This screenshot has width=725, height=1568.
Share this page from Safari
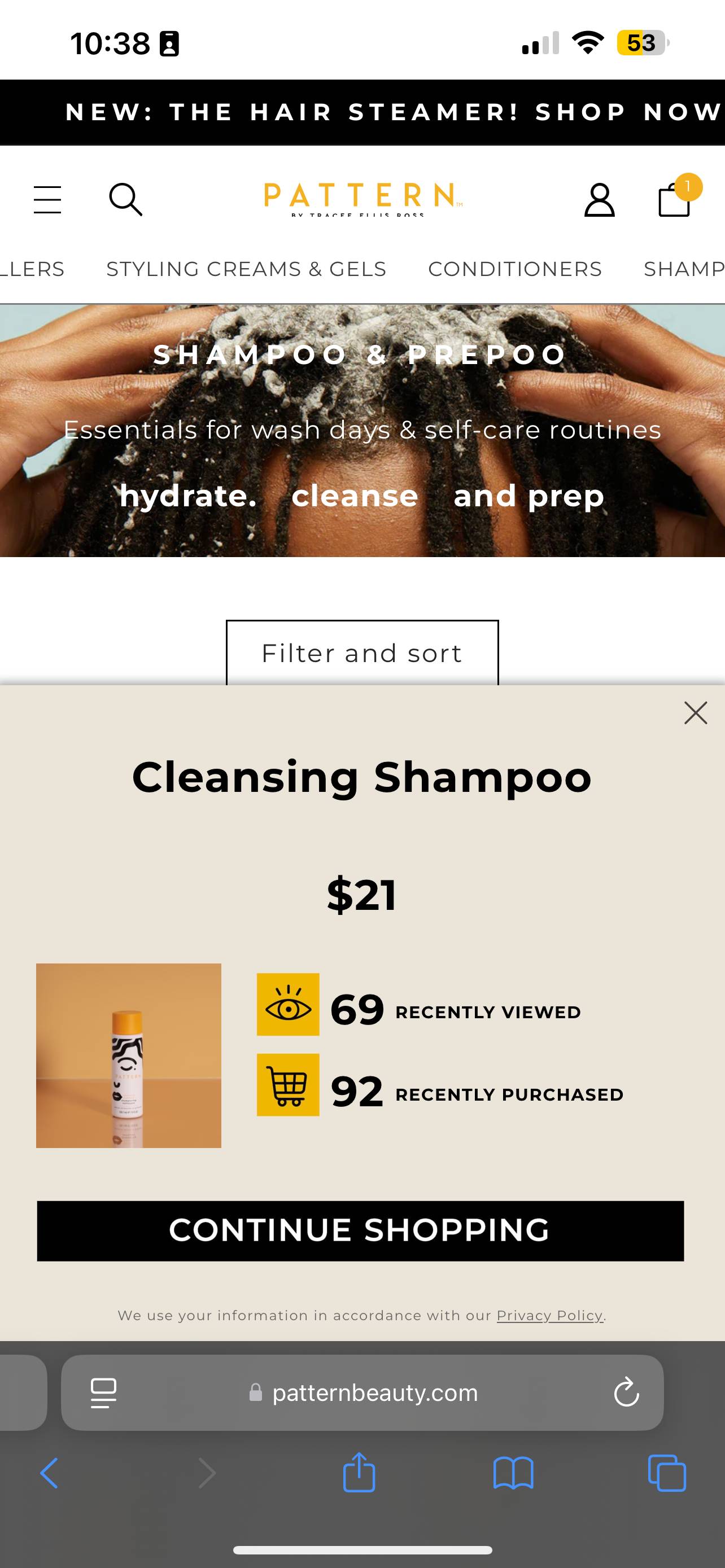pyautogui.click(x=359, y=1473)
